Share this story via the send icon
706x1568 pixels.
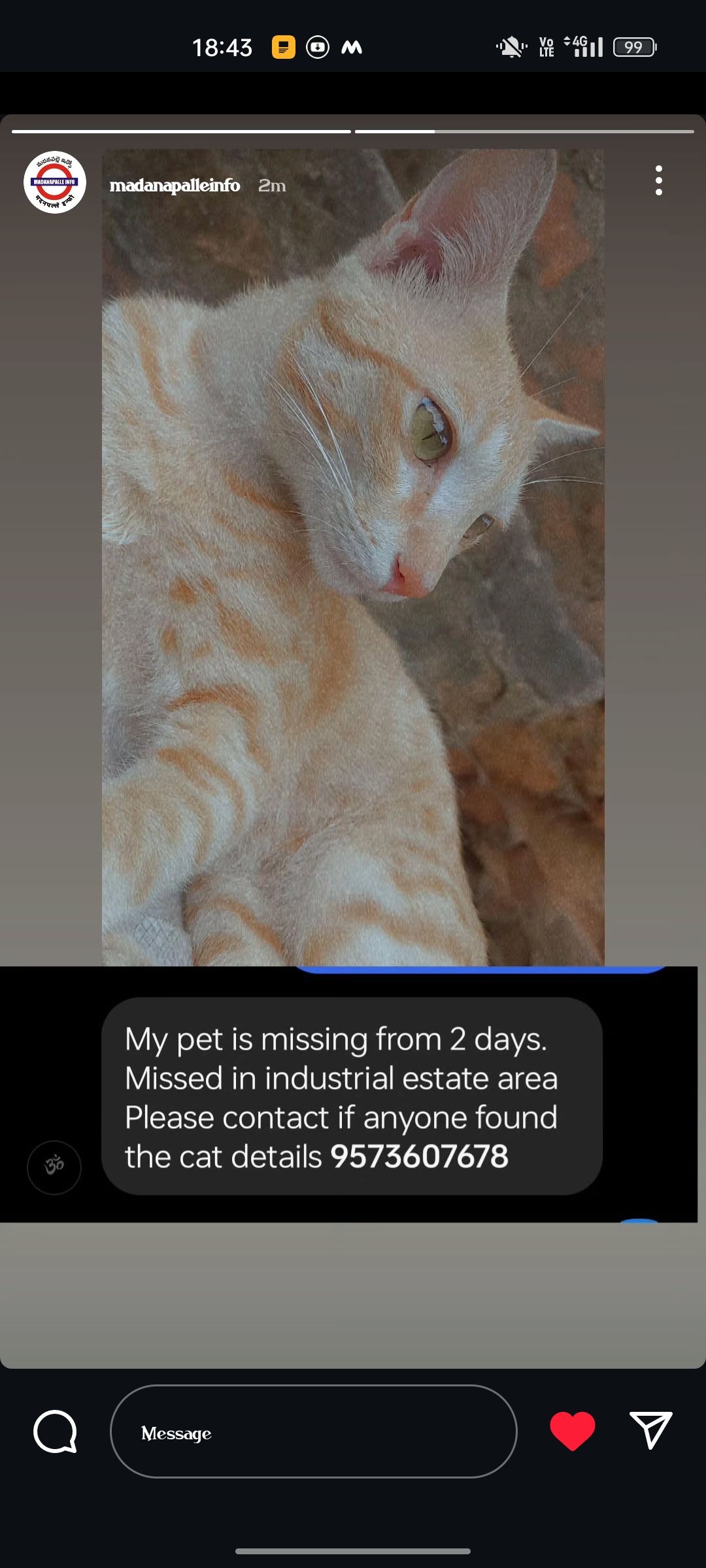click(x=650, y=1430)
